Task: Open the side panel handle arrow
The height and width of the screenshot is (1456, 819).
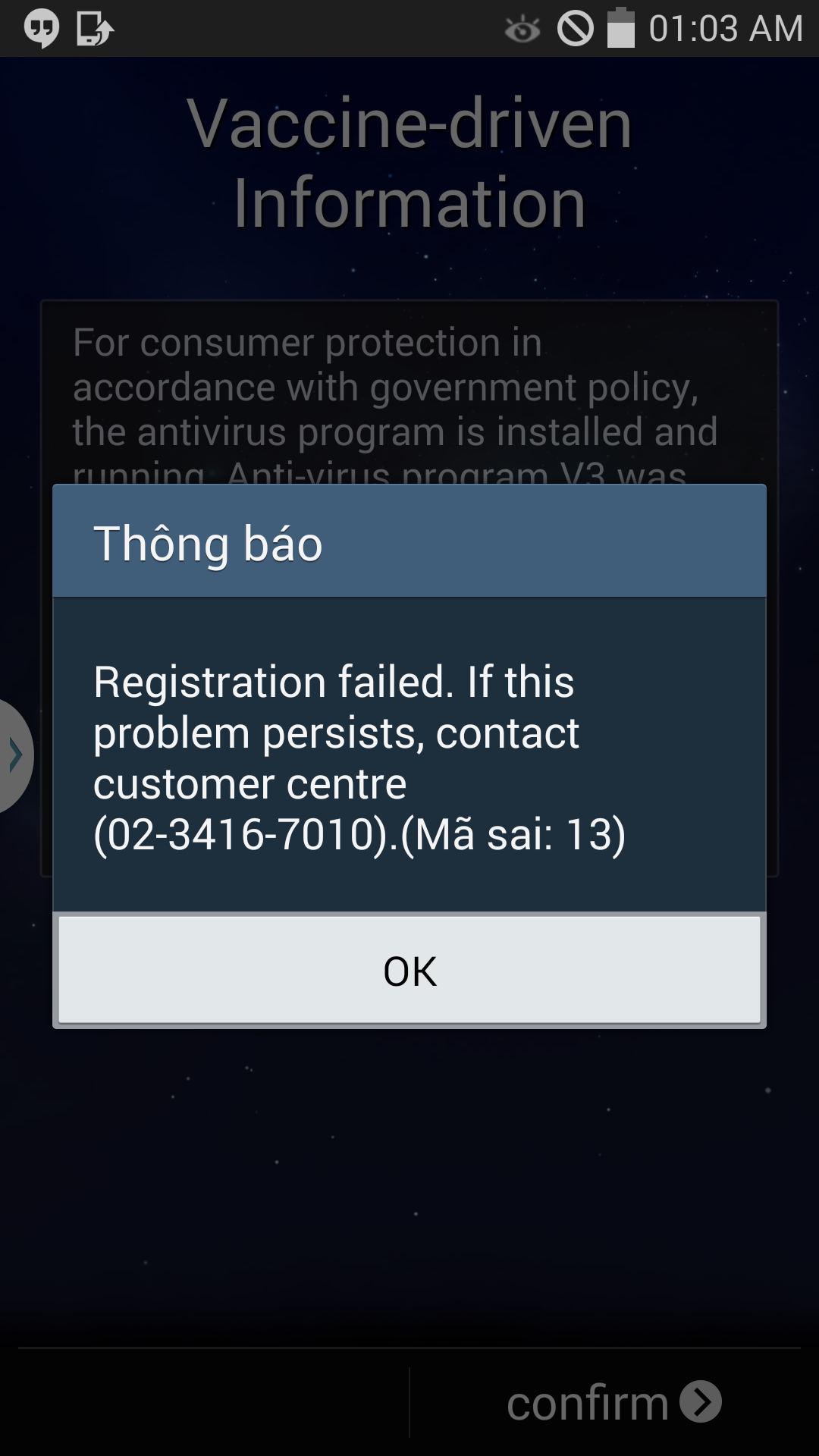Action: (x=15, y=755)
